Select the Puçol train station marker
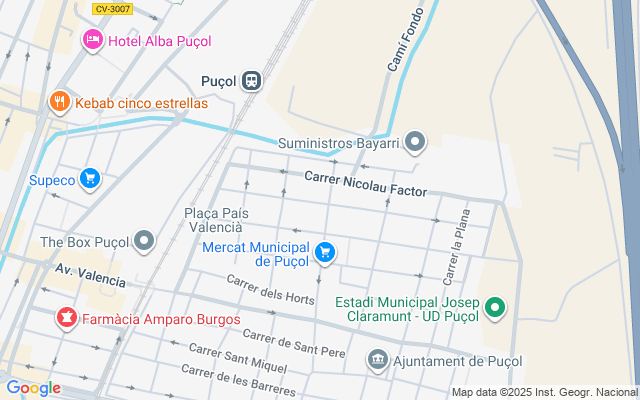 tap(250, 80)
